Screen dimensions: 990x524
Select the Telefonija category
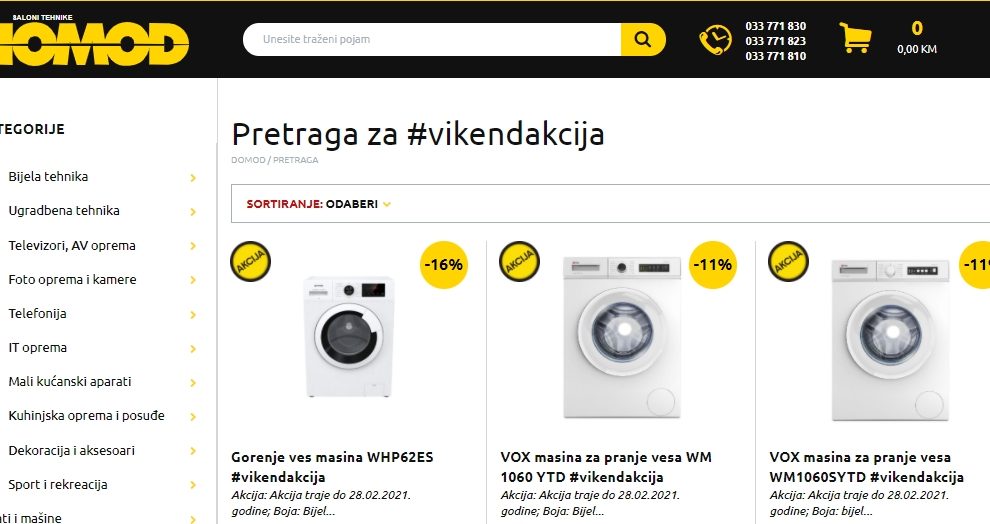click(37, 314)
